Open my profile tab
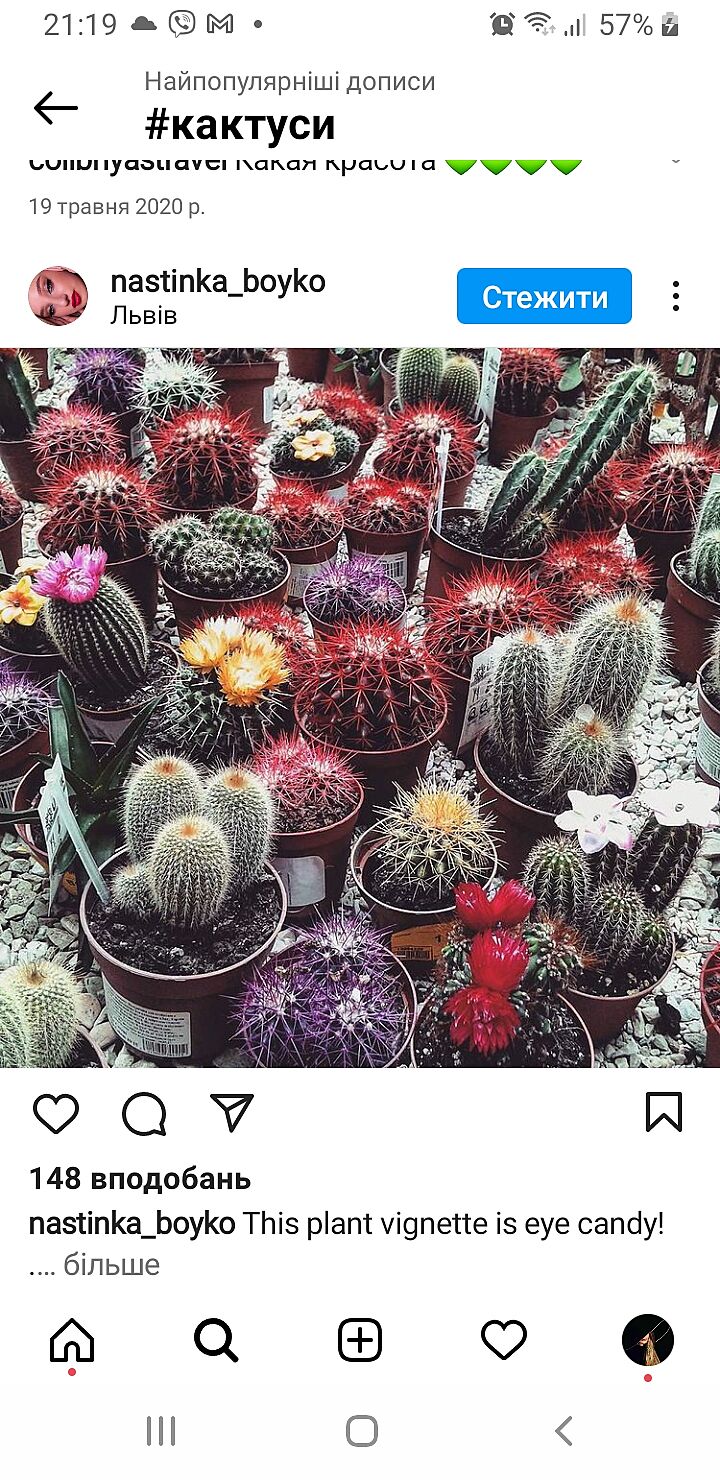The image size is (720, 1480). click(x=648, y=1340)
